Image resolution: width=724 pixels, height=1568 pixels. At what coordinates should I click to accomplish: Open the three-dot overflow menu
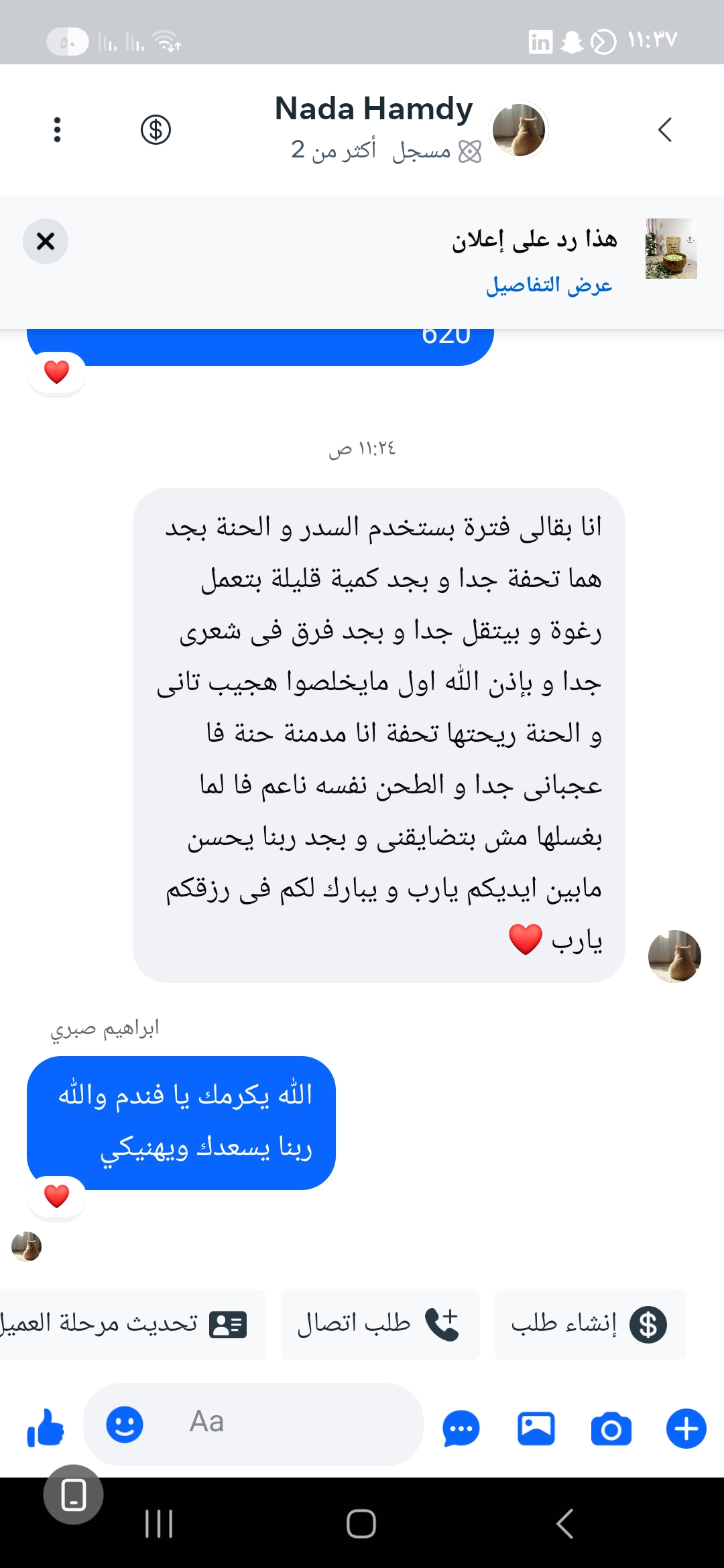[x=58, y=130]
